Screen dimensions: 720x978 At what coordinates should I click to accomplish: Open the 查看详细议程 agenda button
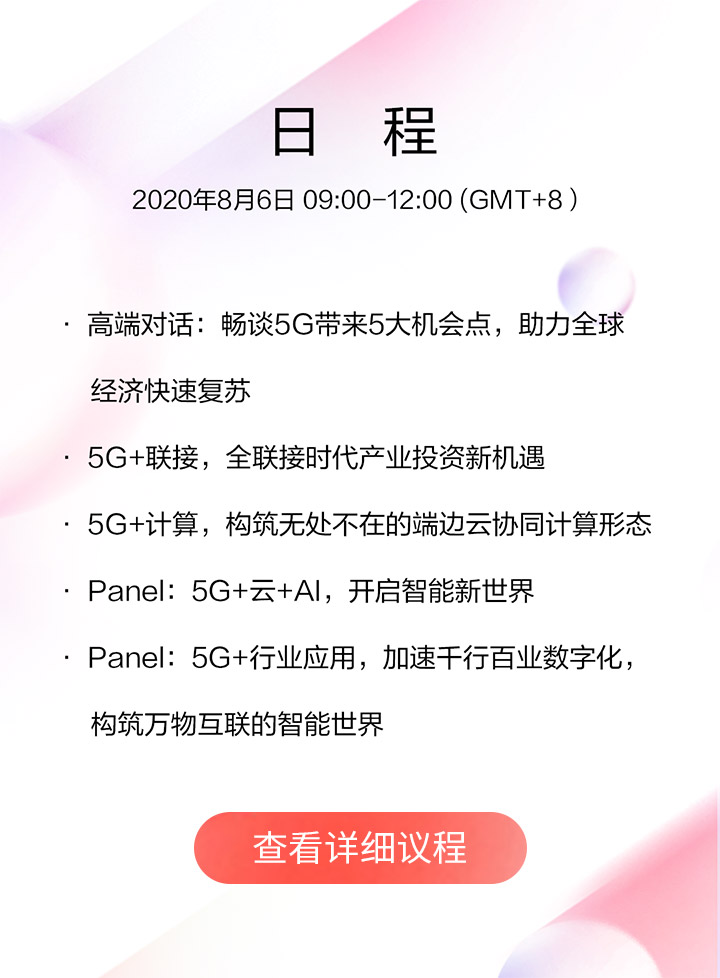click(x=360, y=847)
